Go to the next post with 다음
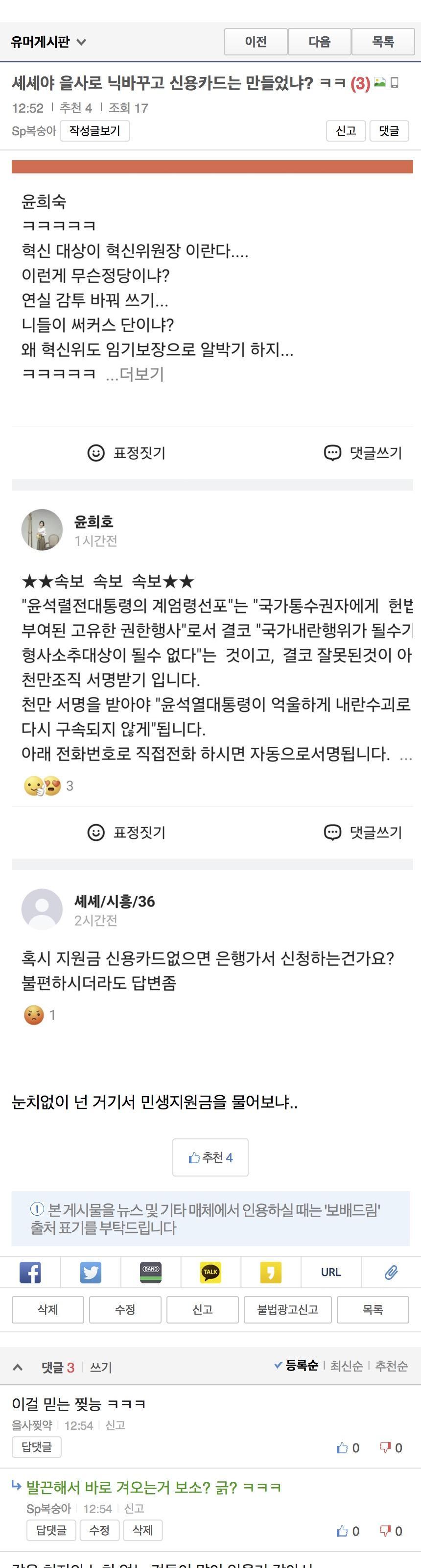The image size is (421, 1568). (319, 42)
